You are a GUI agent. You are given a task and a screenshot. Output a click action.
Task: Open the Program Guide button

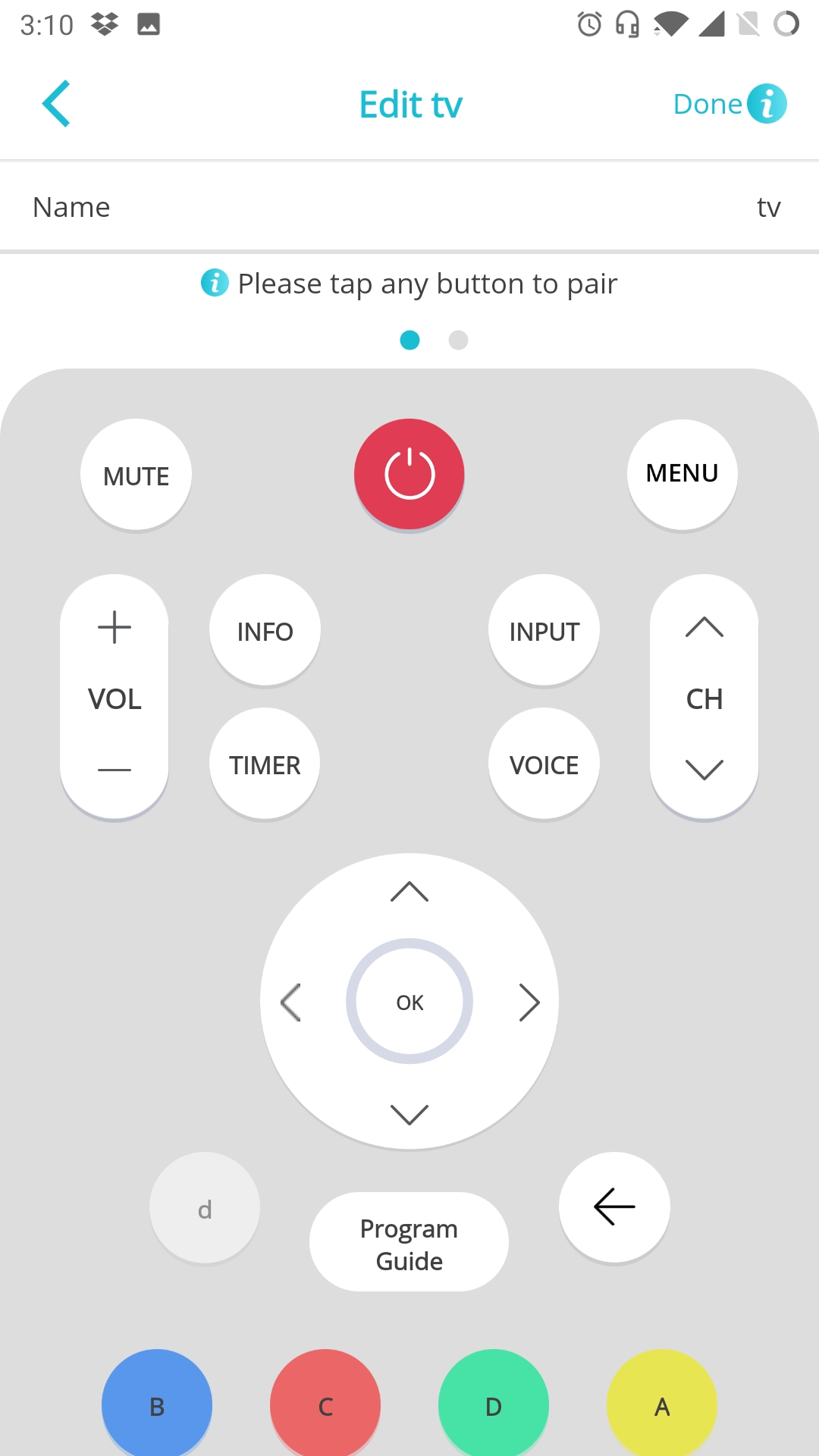[409, 1244]
